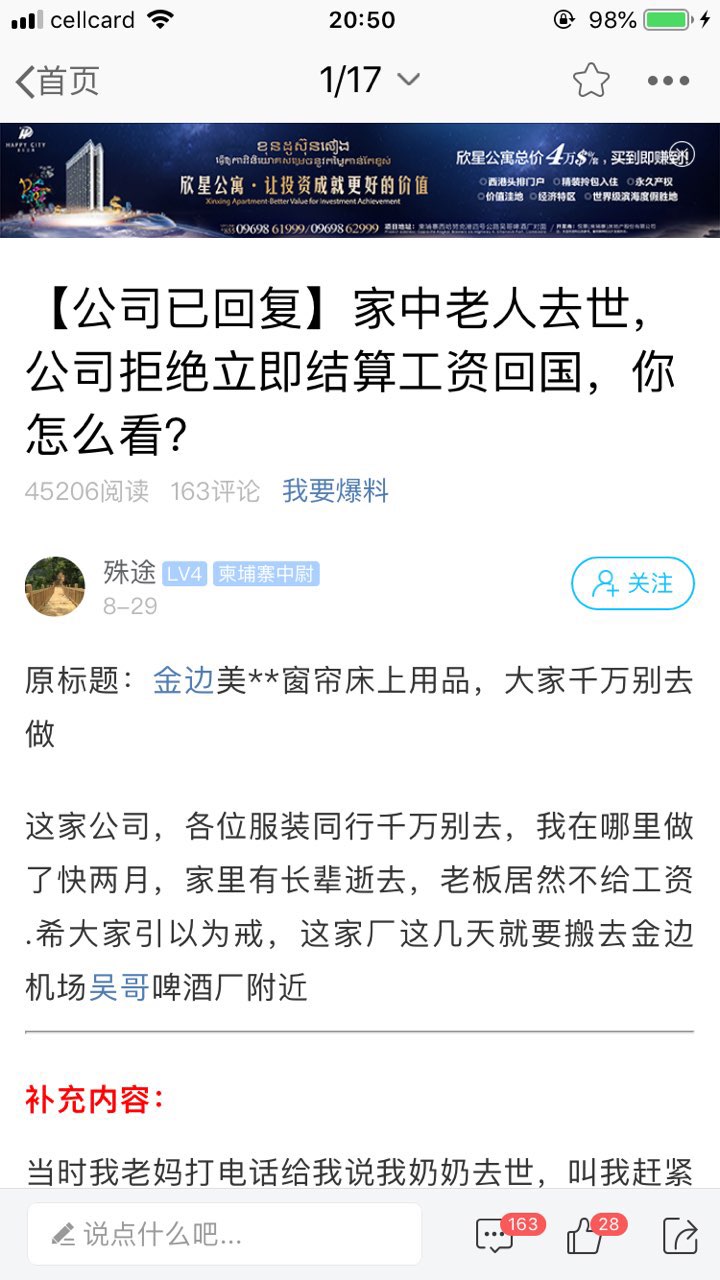This screenshot has width=720, height=1280.
Task: Open 殊途's profile avatar
Action: (55, 587)
